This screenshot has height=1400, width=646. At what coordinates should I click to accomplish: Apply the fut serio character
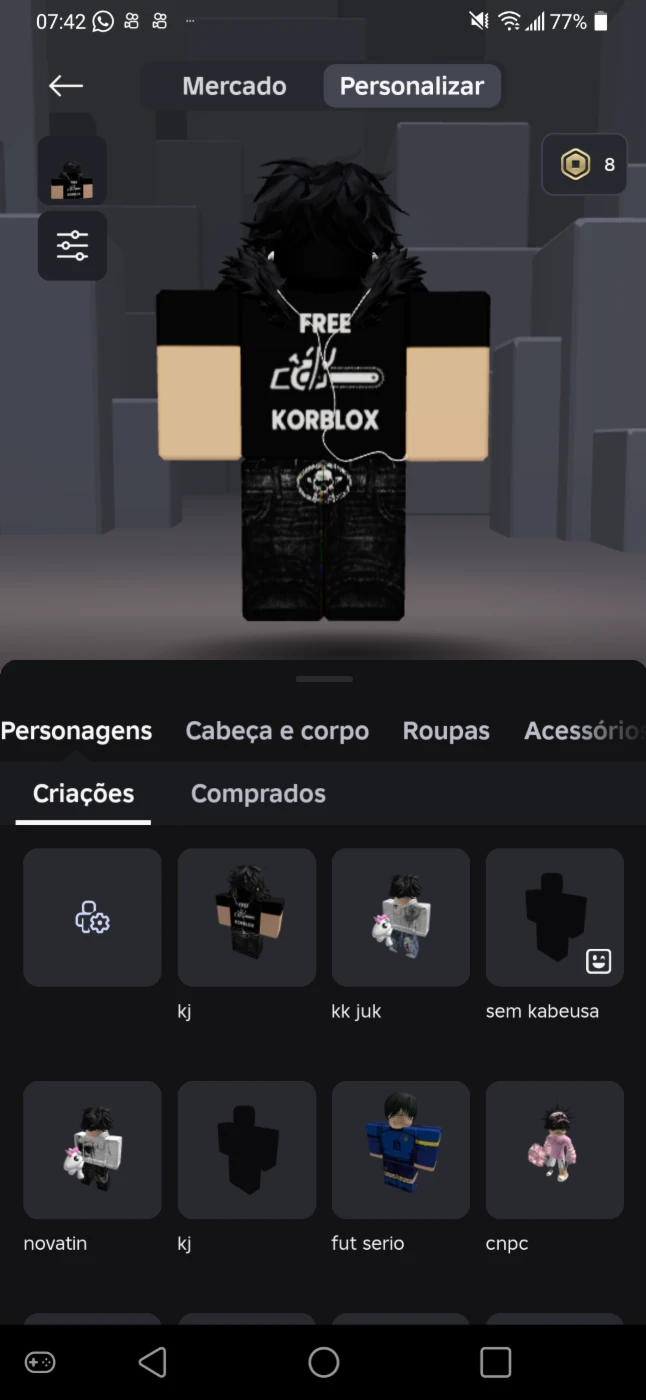[401, 1150]
